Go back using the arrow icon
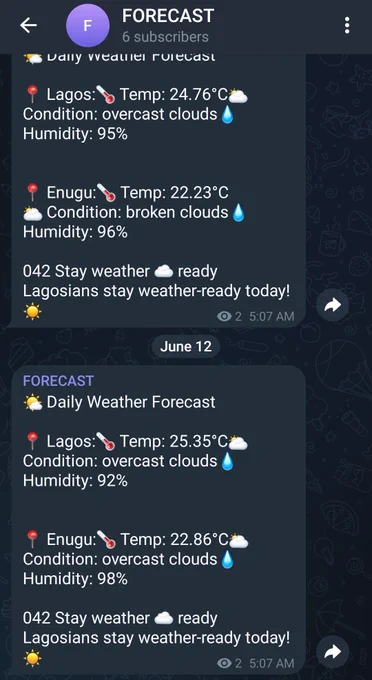 [x=28, y=26]
